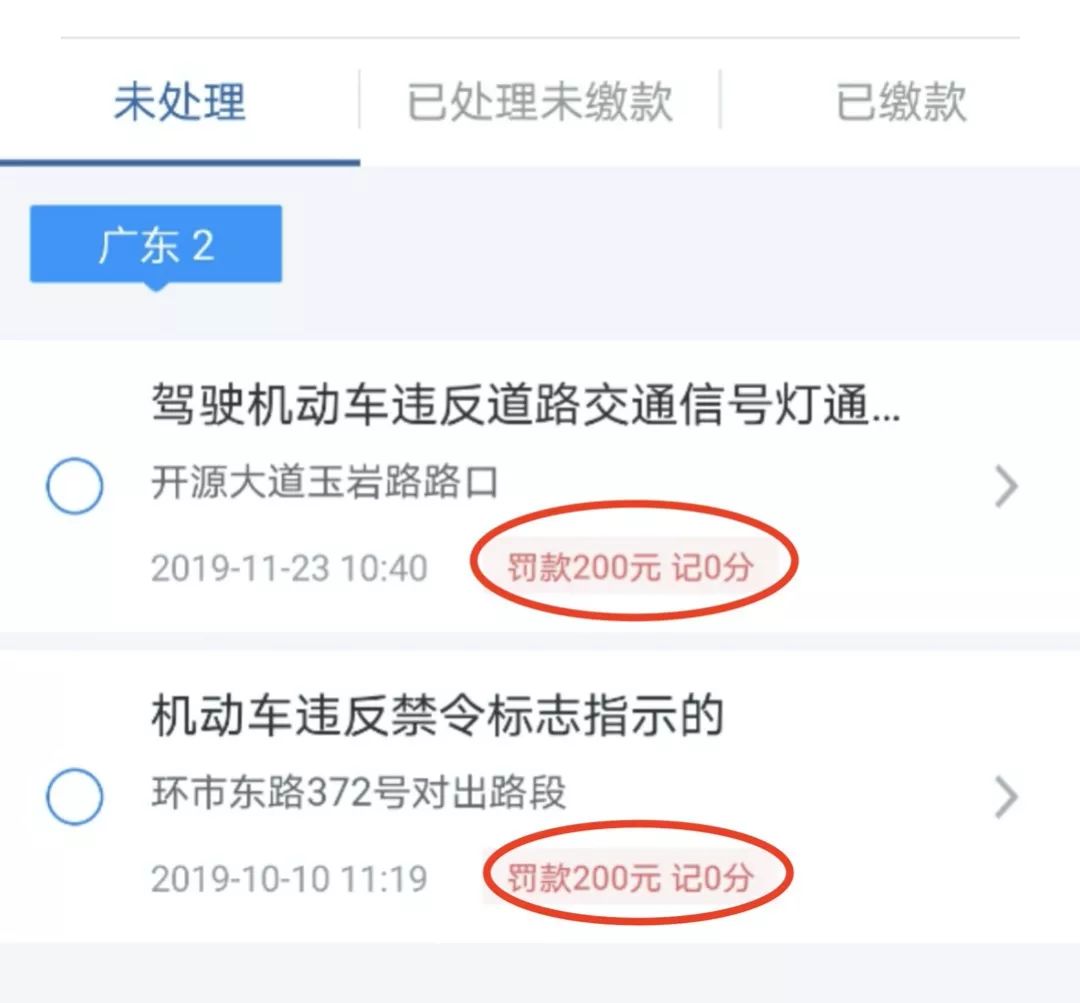Open the 已缴款 tab
This screenshot has height=1003, width=1080.
(900, 102)
